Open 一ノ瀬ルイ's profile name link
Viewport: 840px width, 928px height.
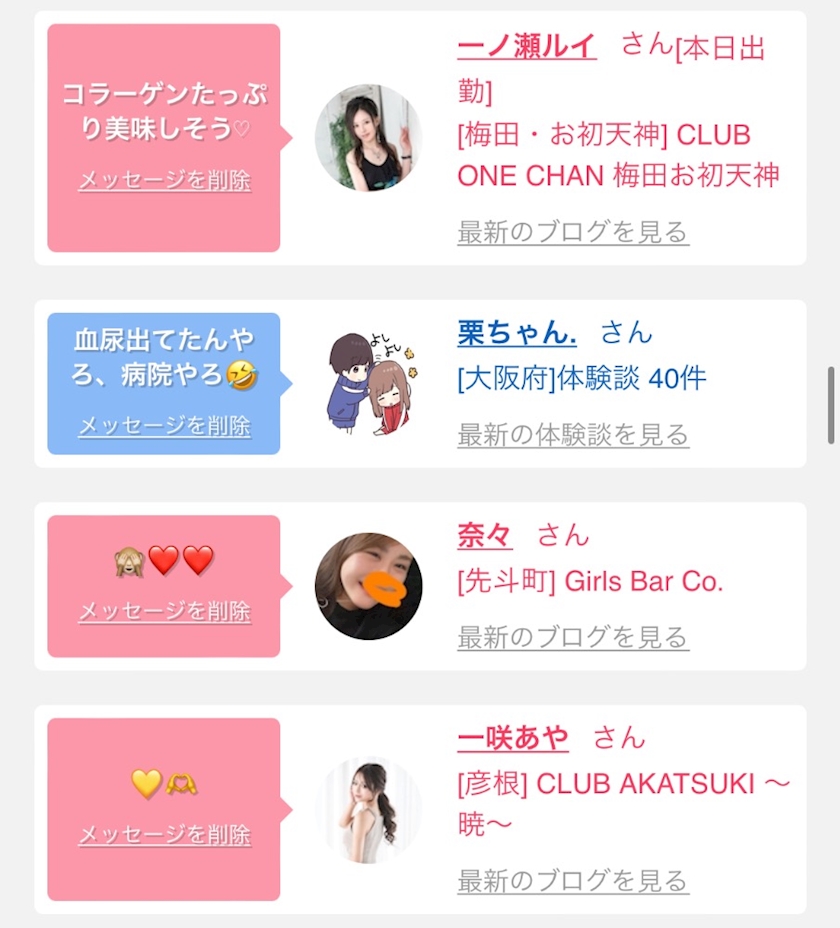pos(526,46)
